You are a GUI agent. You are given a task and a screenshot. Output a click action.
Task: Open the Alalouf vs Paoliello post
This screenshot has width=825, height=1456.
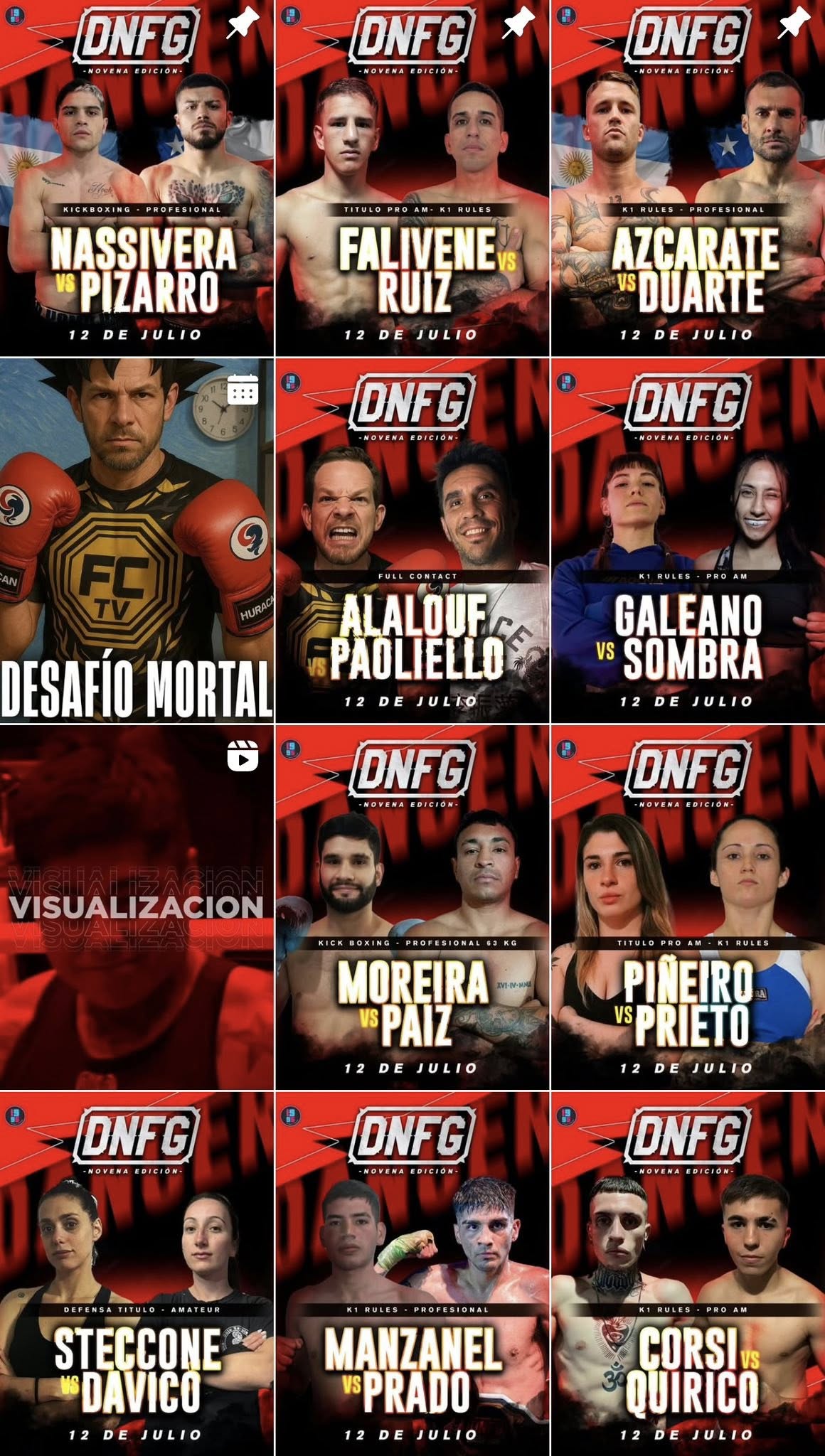(412, 540)
